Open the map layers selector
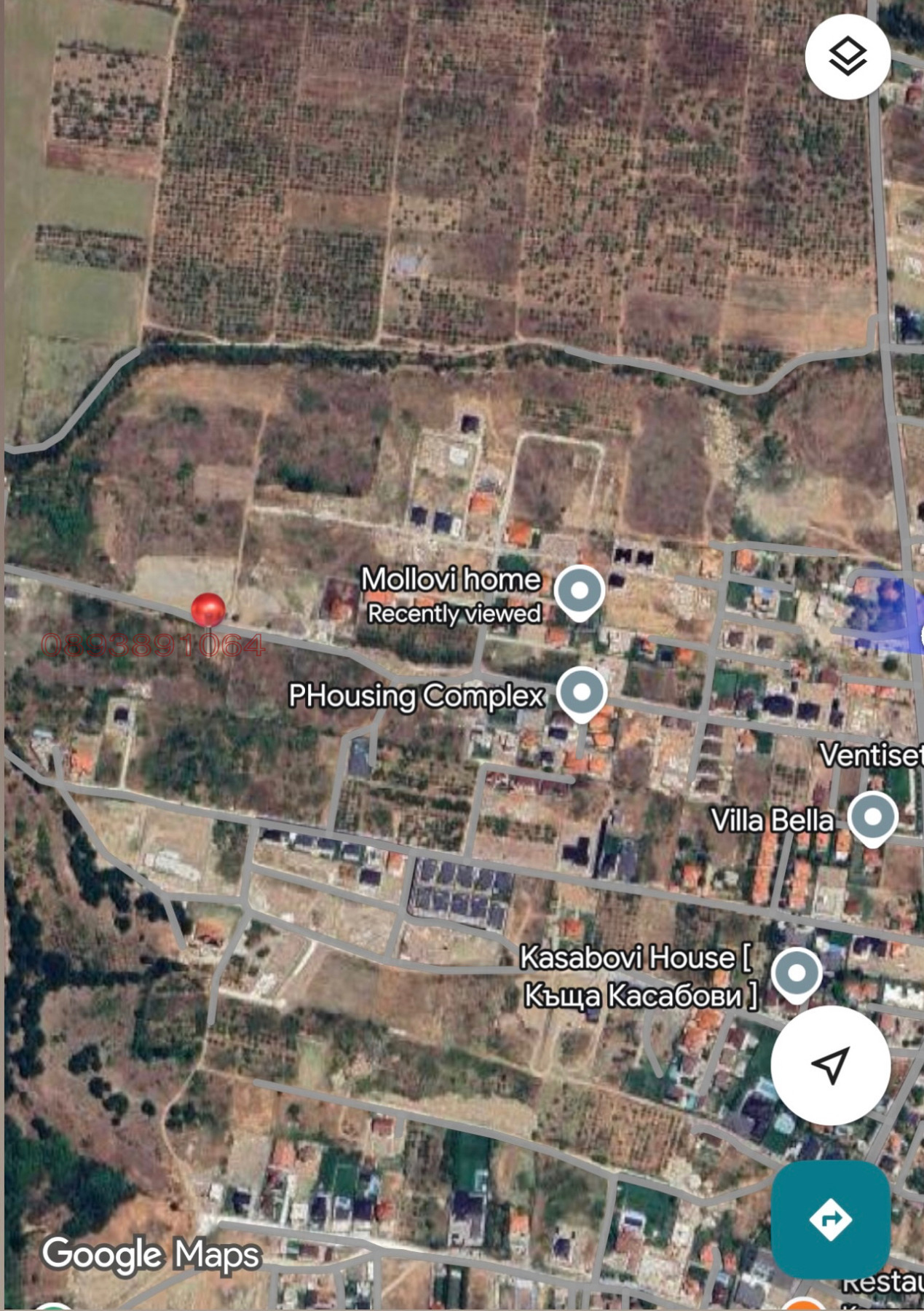Image resolution: width=924 pixels, height=1311 pixels. (x=848, y=57)
